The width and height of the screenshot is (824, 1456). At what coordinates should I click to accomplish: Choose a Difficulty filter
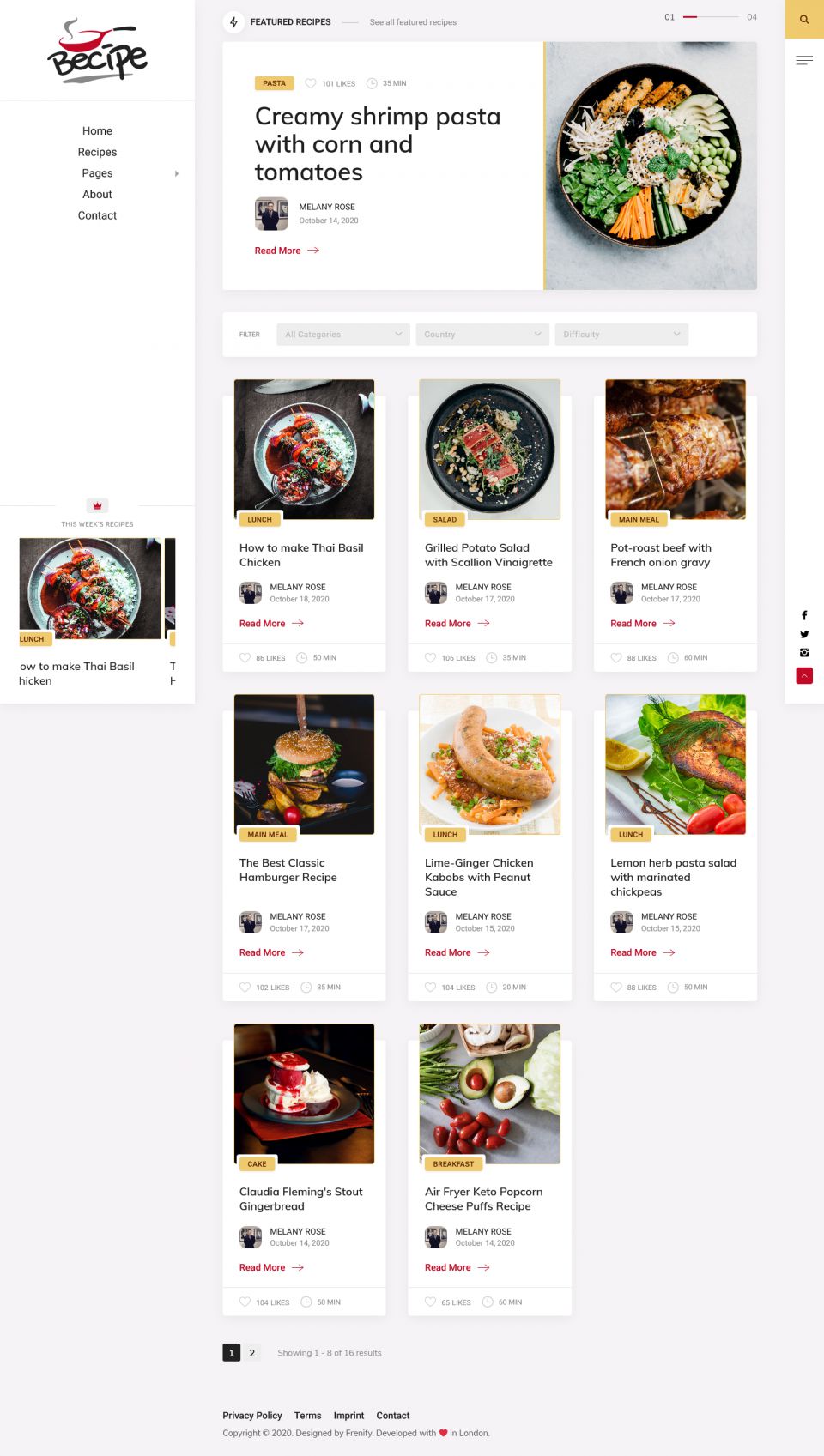pos(621,335)
